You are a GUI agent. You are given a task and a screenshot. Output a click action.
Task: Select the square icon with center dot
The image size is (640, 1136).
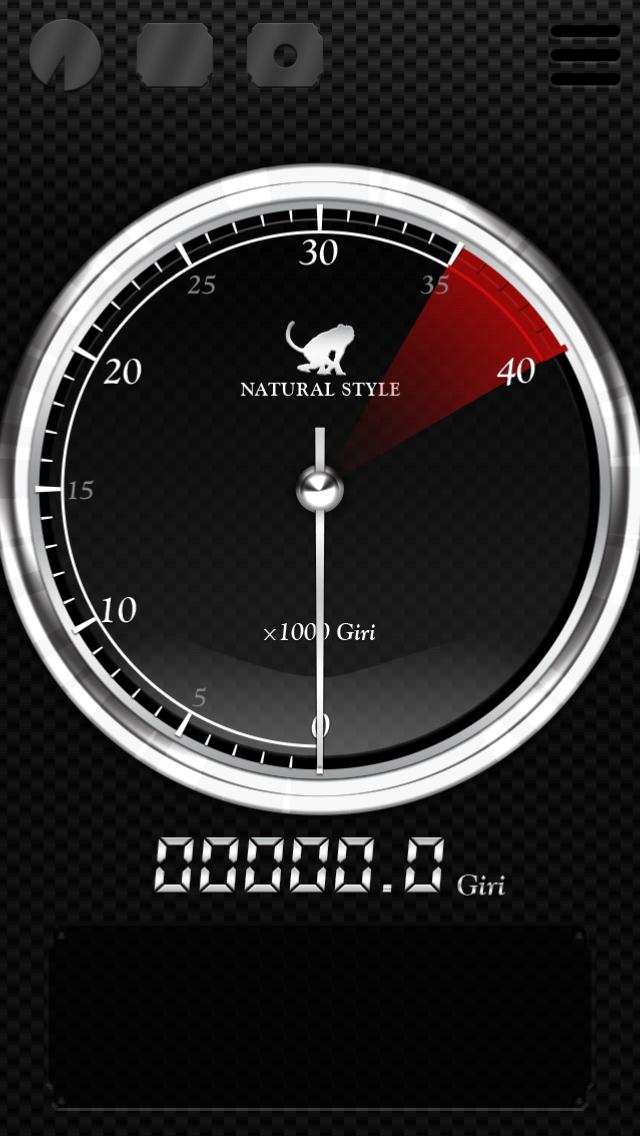[285, 55]
